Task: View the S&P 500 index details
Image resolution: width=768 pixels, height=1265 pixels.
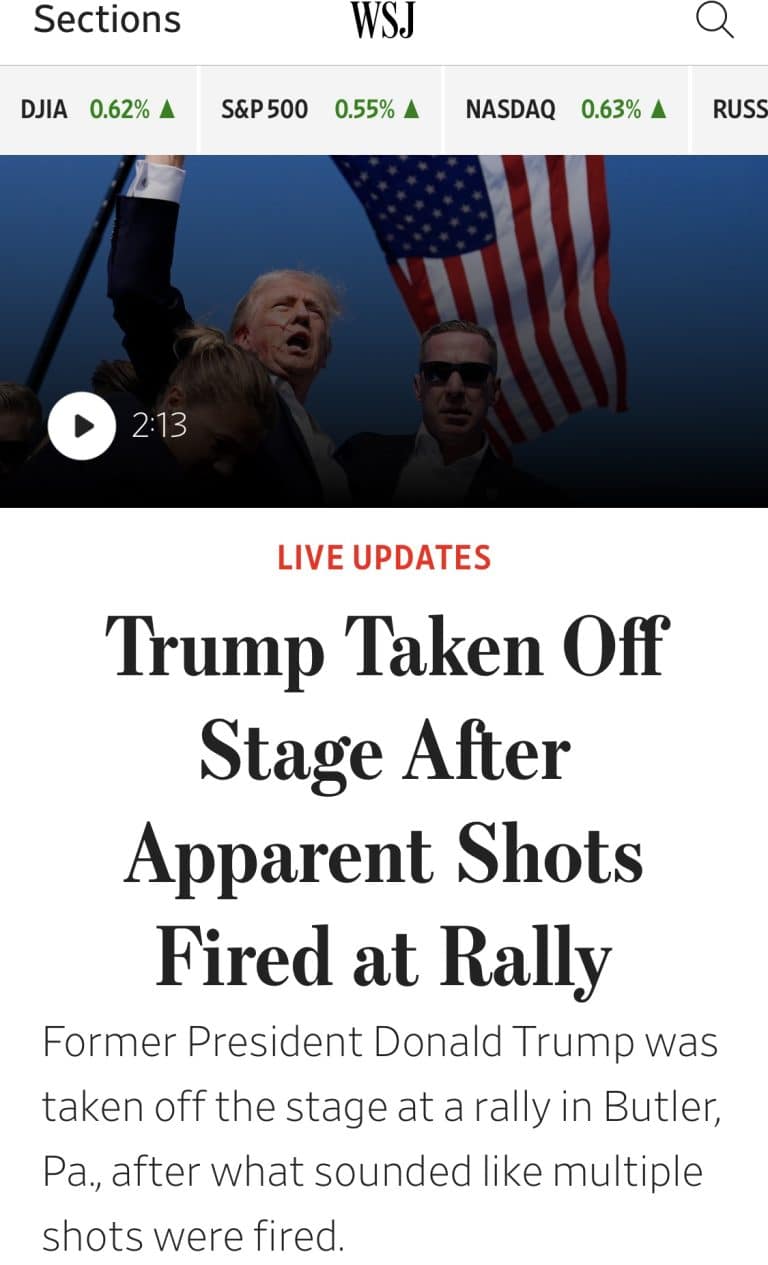Action: (x=320, y=110)
